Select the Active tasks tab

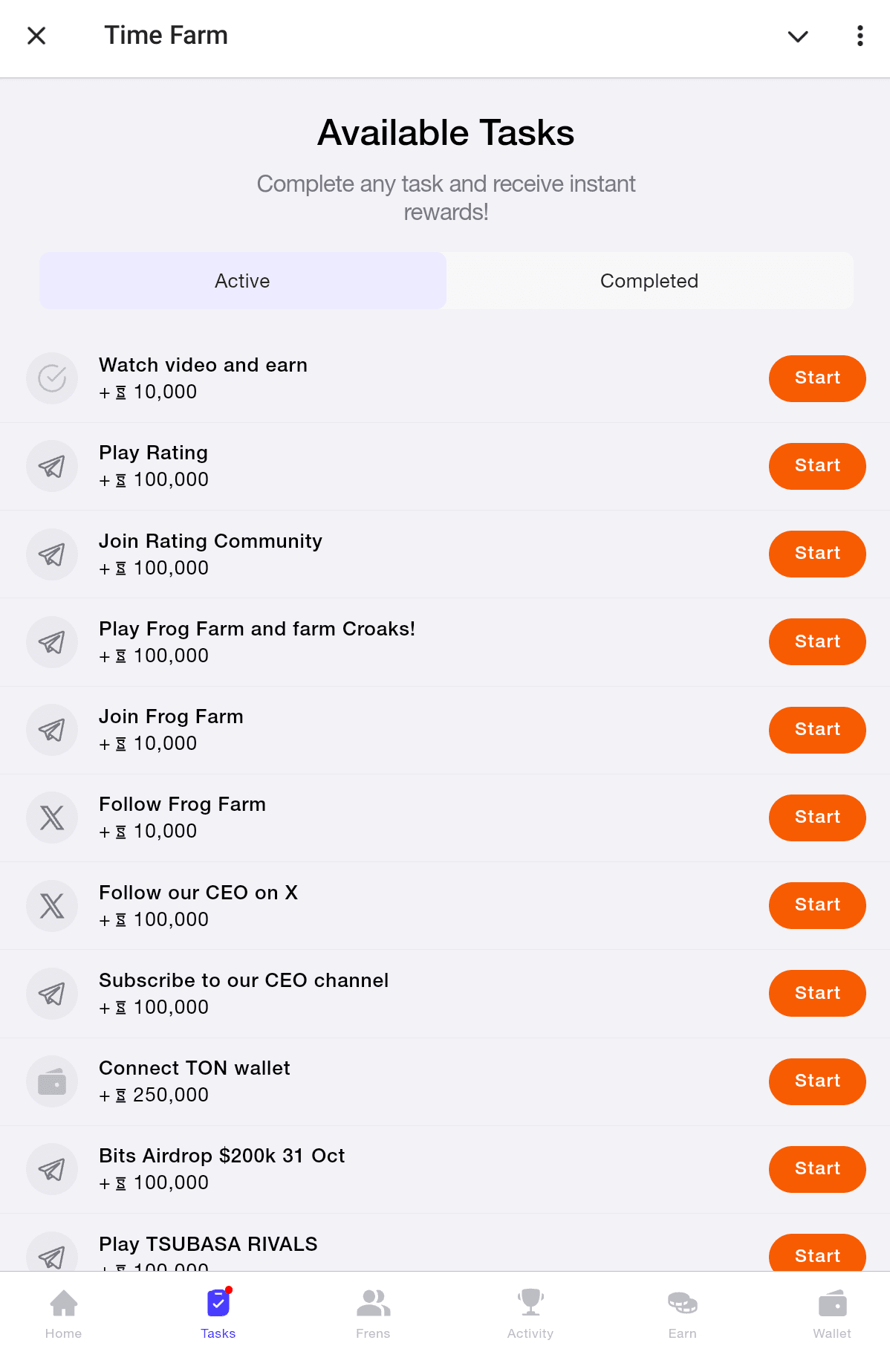[242, 280]
